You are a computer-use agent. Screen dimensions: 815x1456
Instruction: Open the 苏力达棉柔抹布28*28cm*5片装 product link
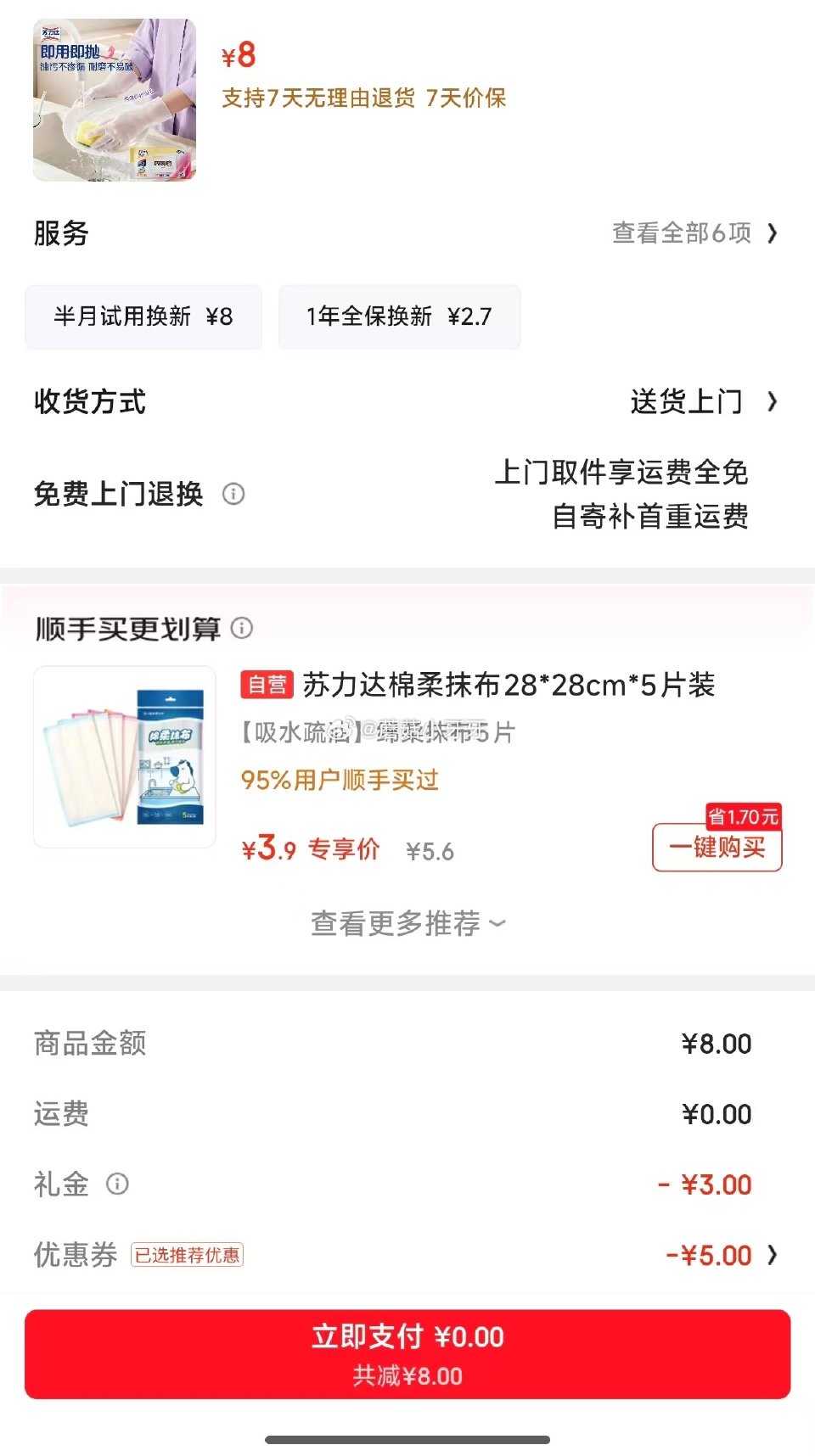pos(509,684)
